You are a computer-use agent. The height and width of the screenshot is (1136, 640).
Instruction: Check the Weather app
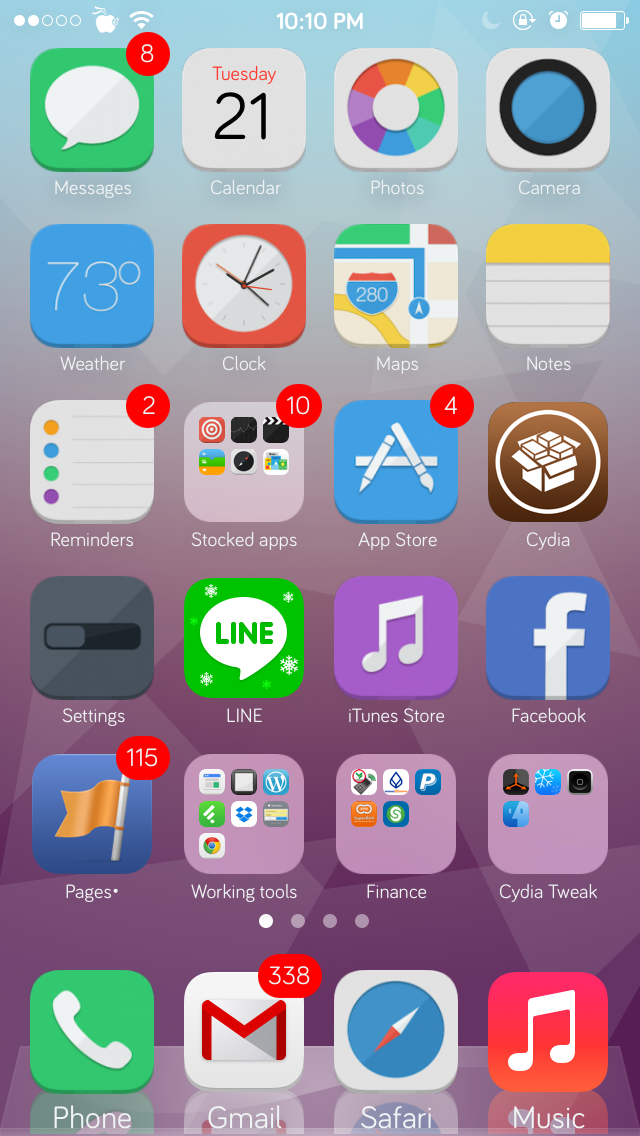92,286
